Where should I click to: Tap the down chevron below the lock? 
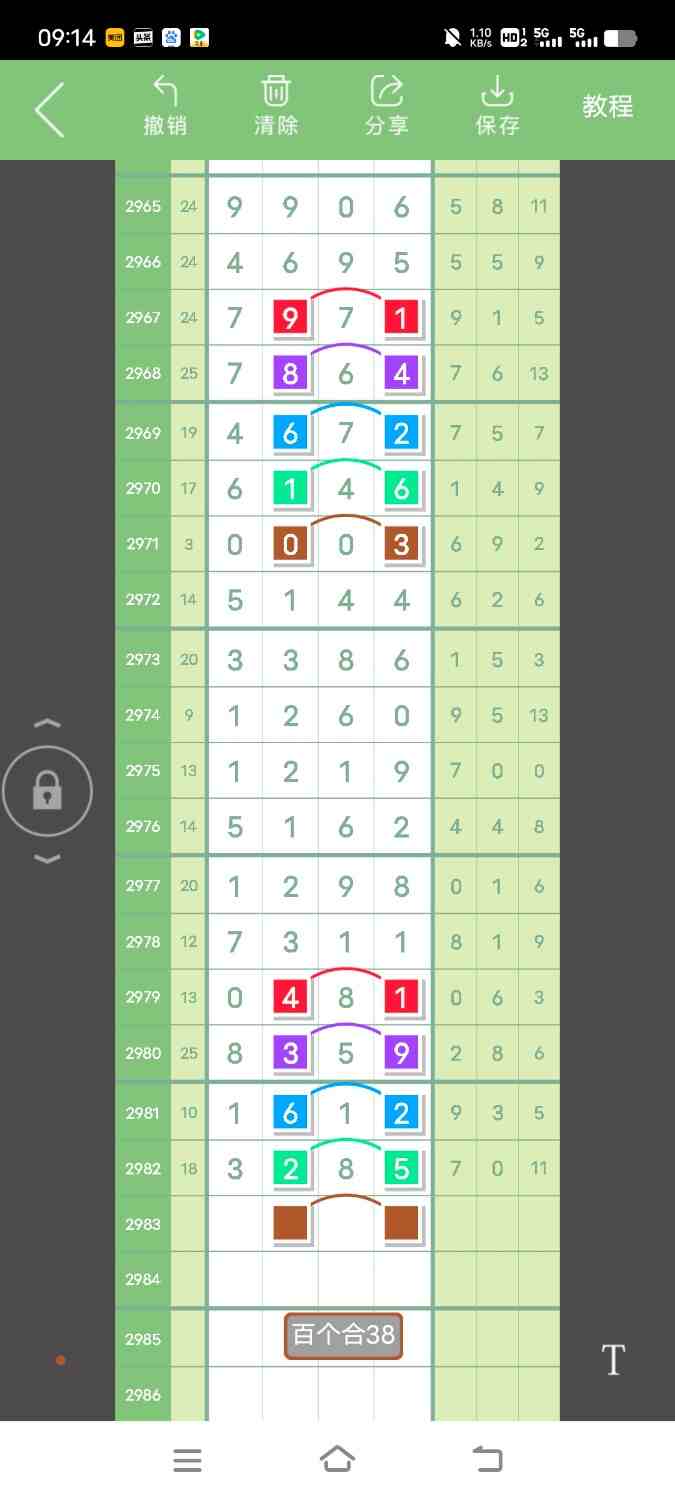47,859
